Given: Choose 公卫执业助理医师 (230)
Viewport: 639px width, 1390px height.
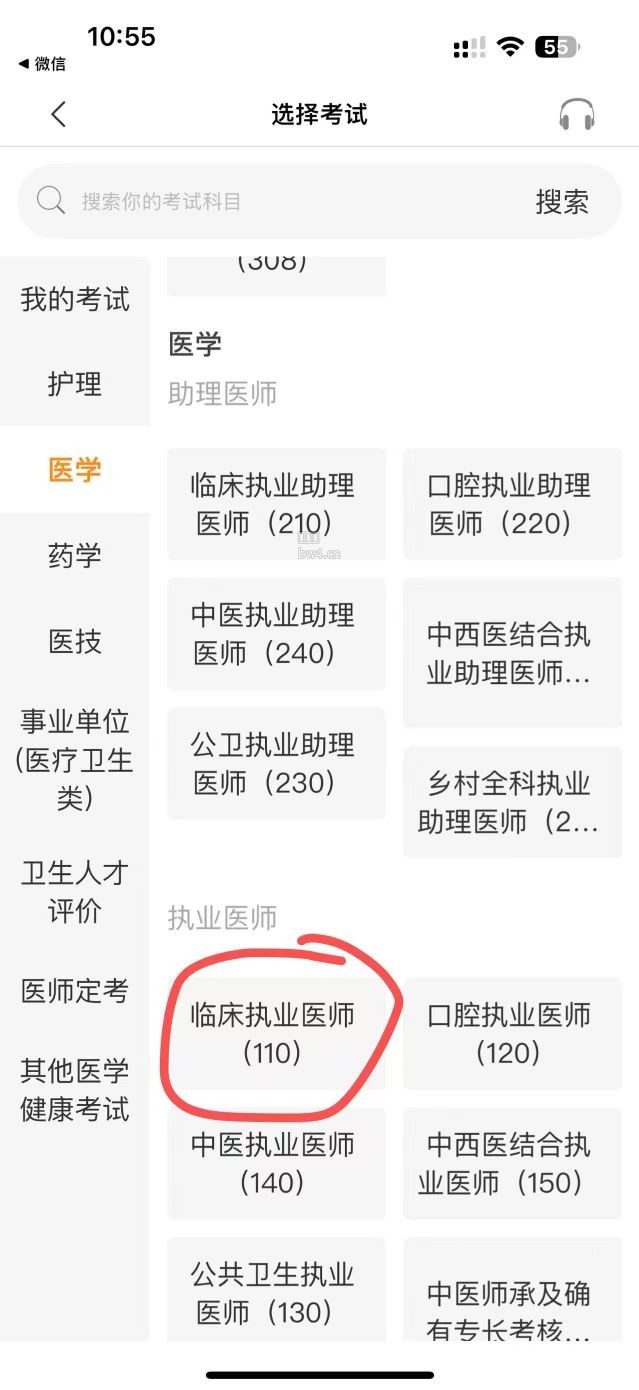Looking at the screenshot, I should click(x=276, y=764).
